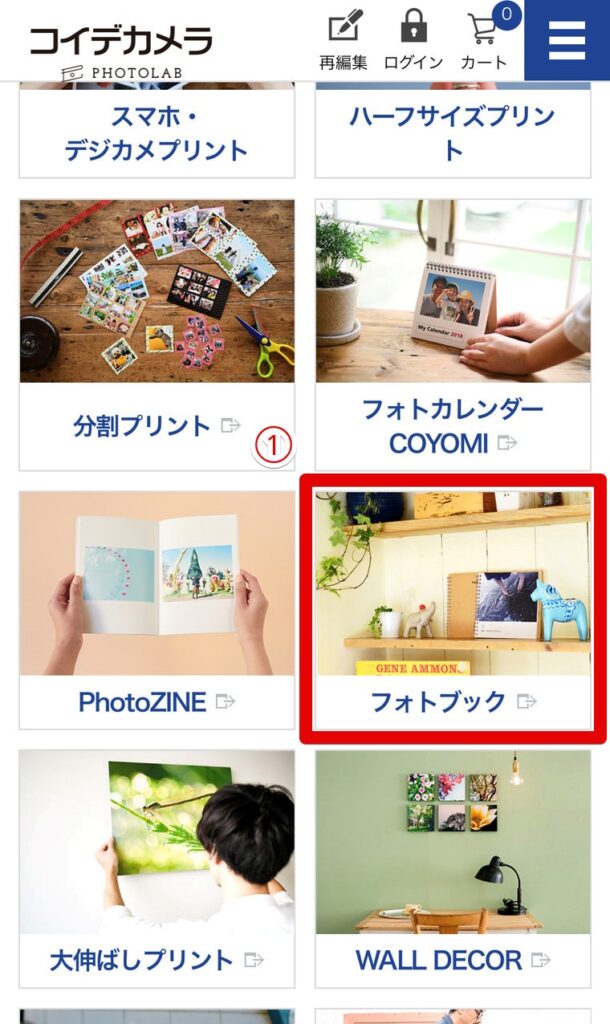Screen dimensions: 610x1024
Task: Open the ログイン login page
Action: coord(413,40)
